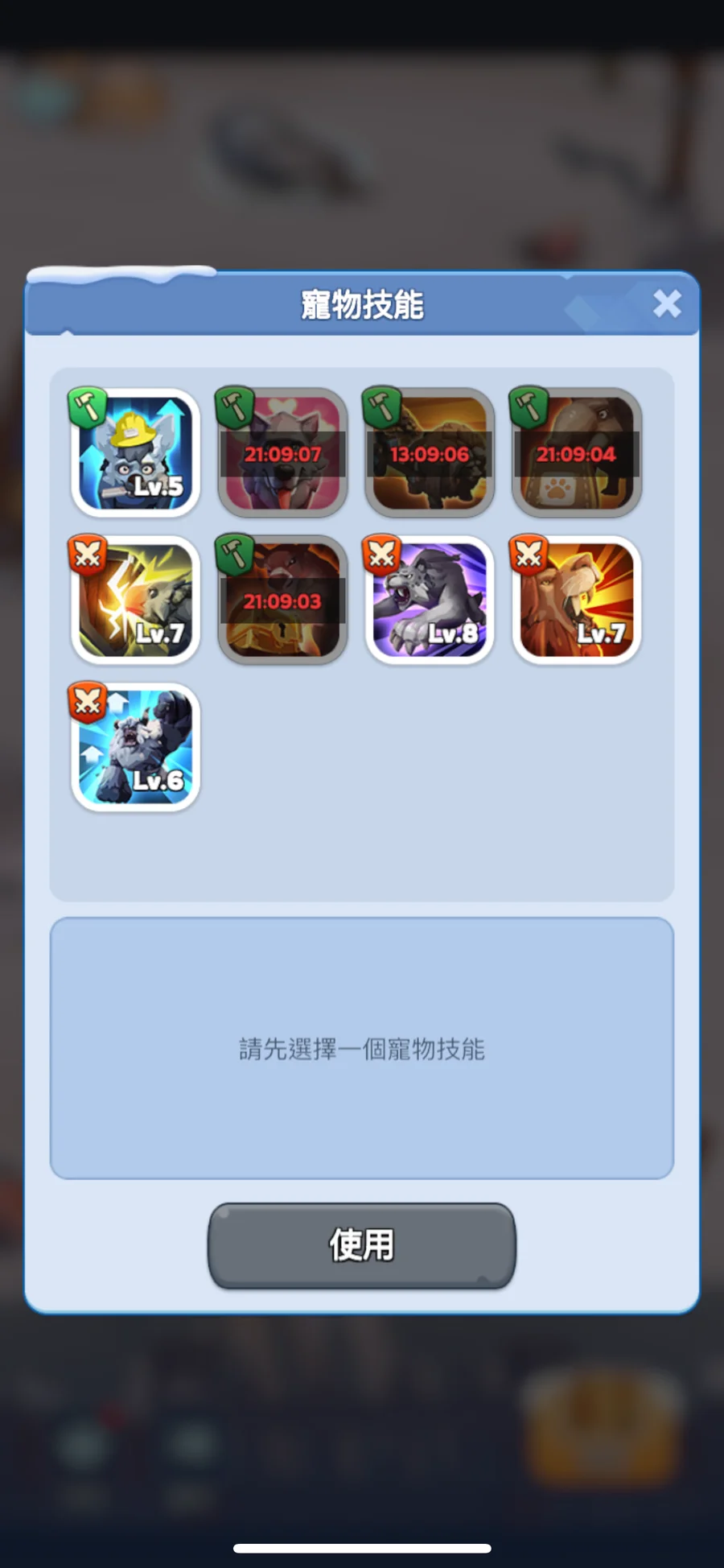
Task: Select the skill on cooldown 21:09:03
Action: [x=282, y=600]
